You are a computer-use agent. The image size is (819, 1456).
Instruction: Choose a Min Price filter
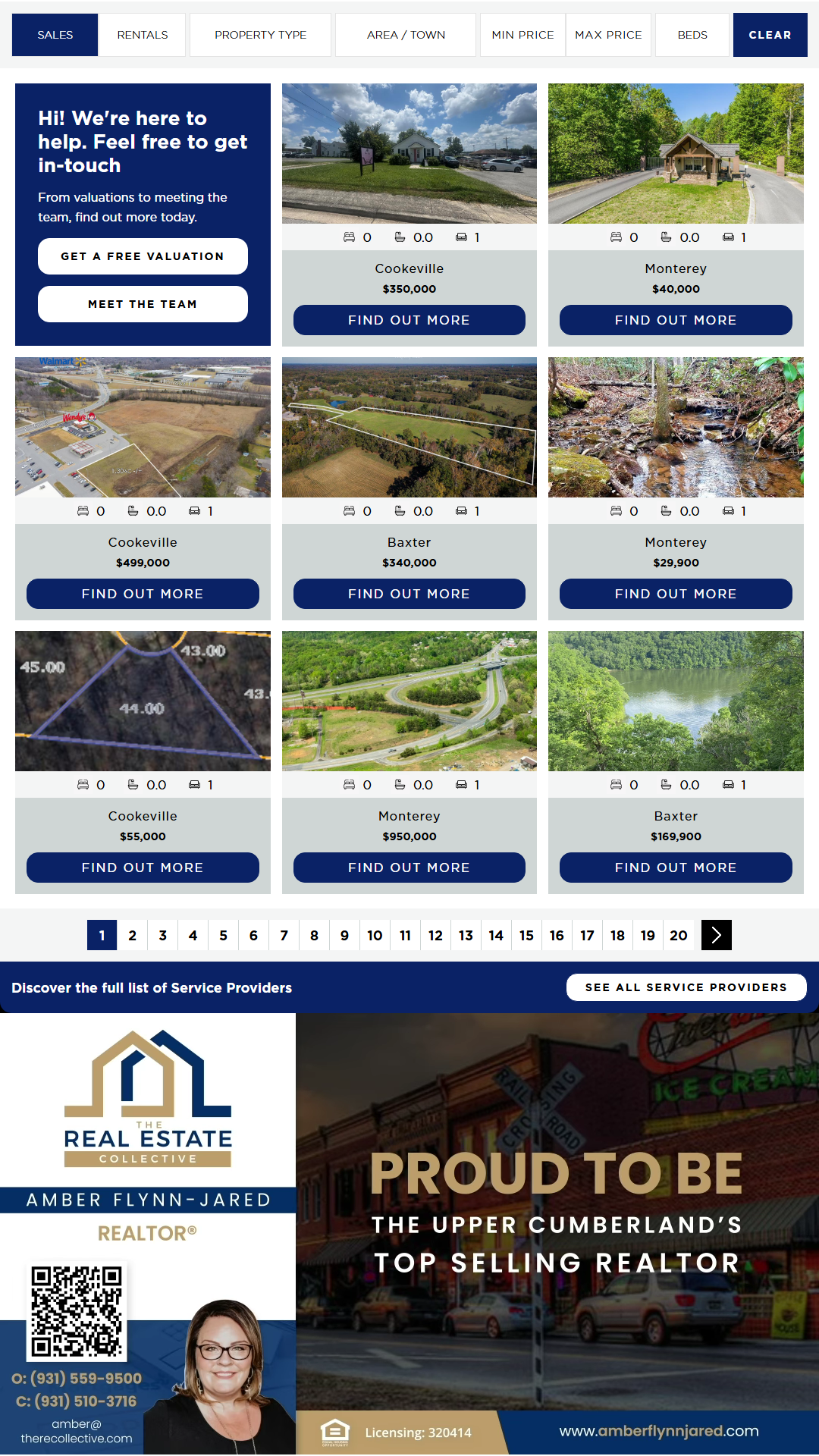tap(522, 35)
